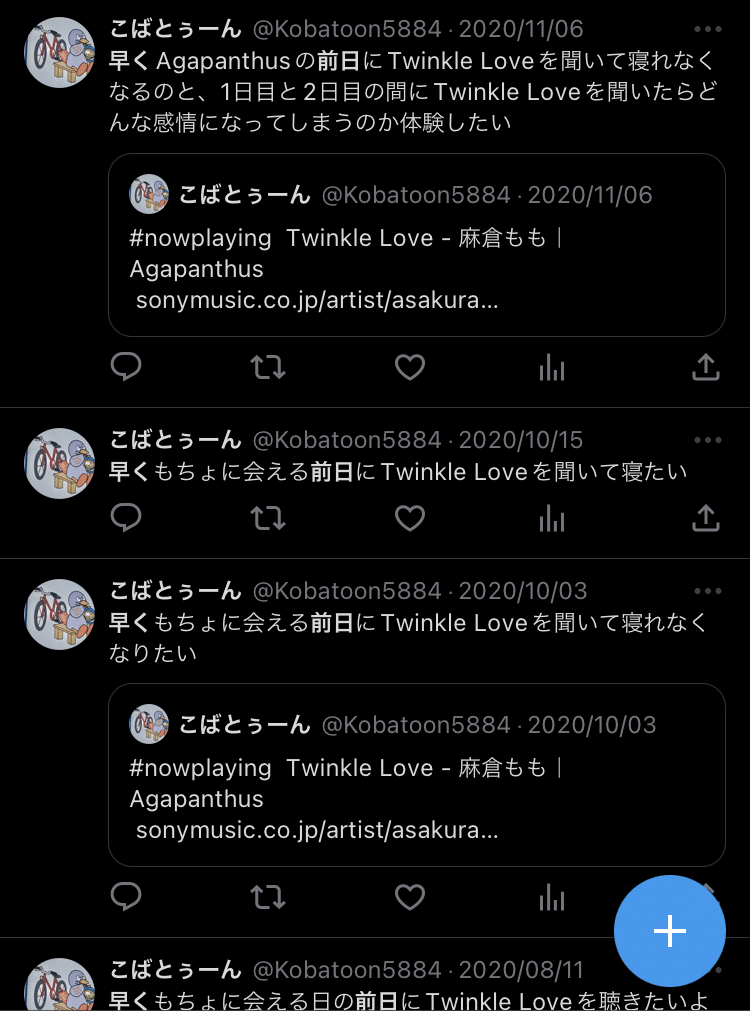Reply to the 2020/10/15 tweet
This screenshot has height=1011, width=750.
coord(125,518)
